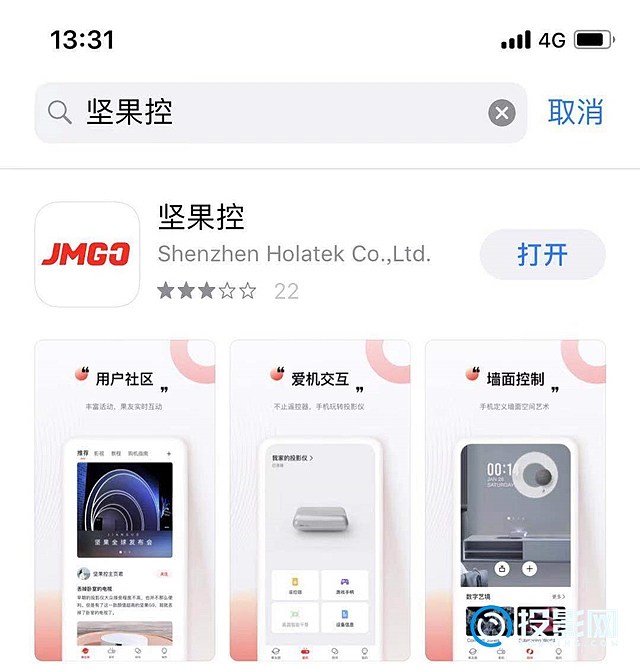Tap the search field containing 坚果控
Image resolution: width=640 pixels, height=670 pixels.
tap(270, 112)
